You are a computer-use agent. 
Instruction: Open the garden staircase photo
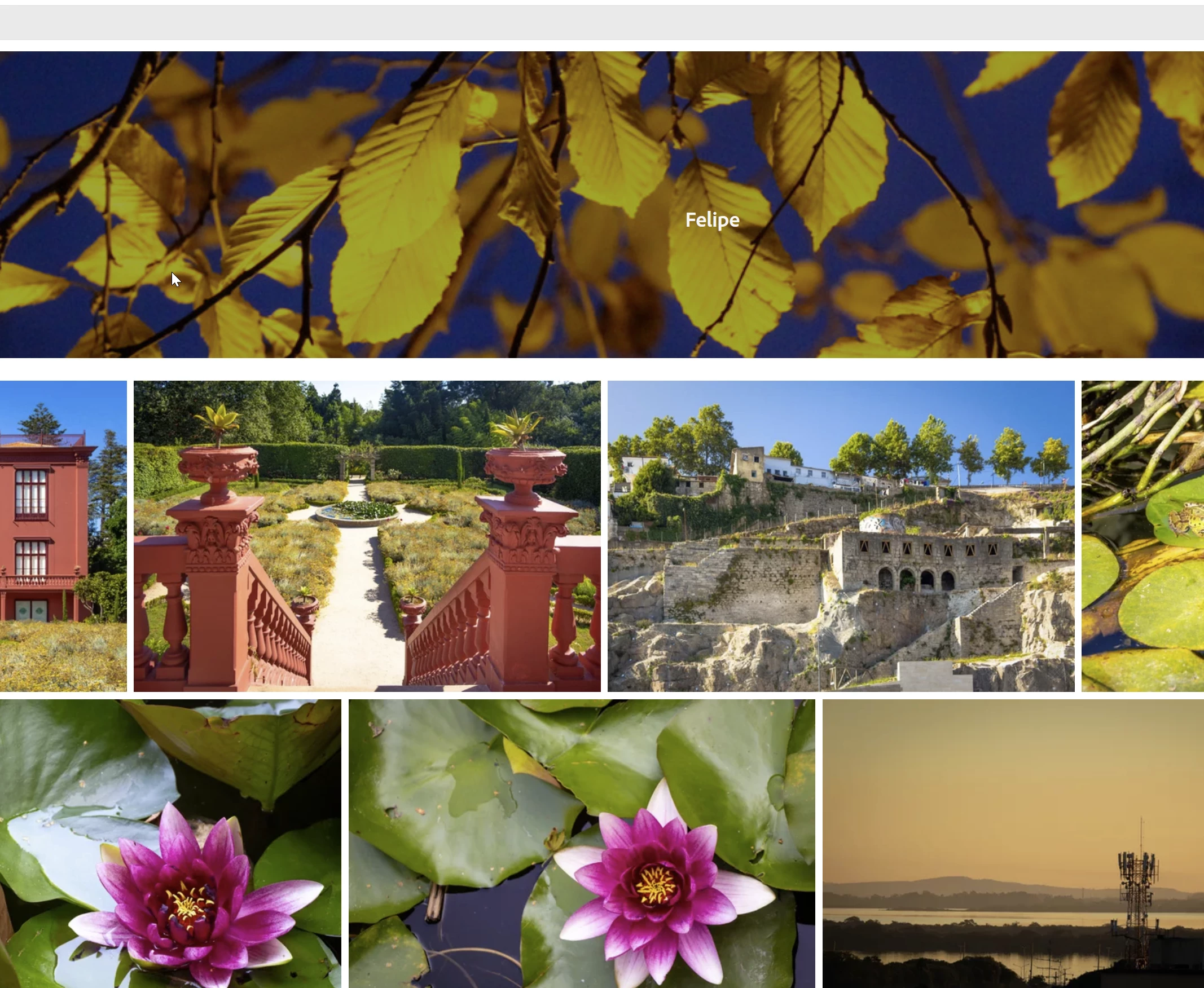[367, 536]
